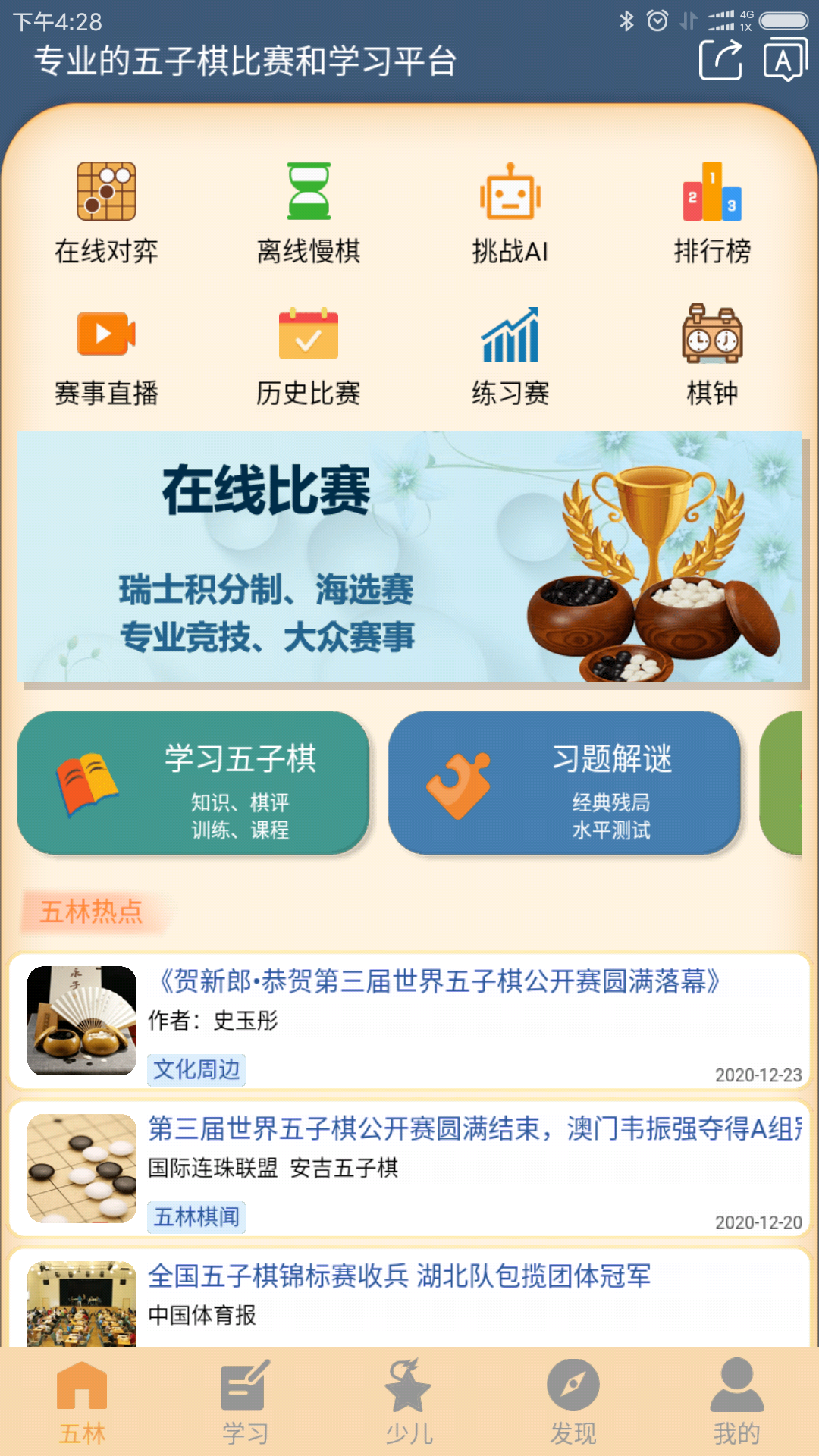Open the language translate icon

click(785, 60)
